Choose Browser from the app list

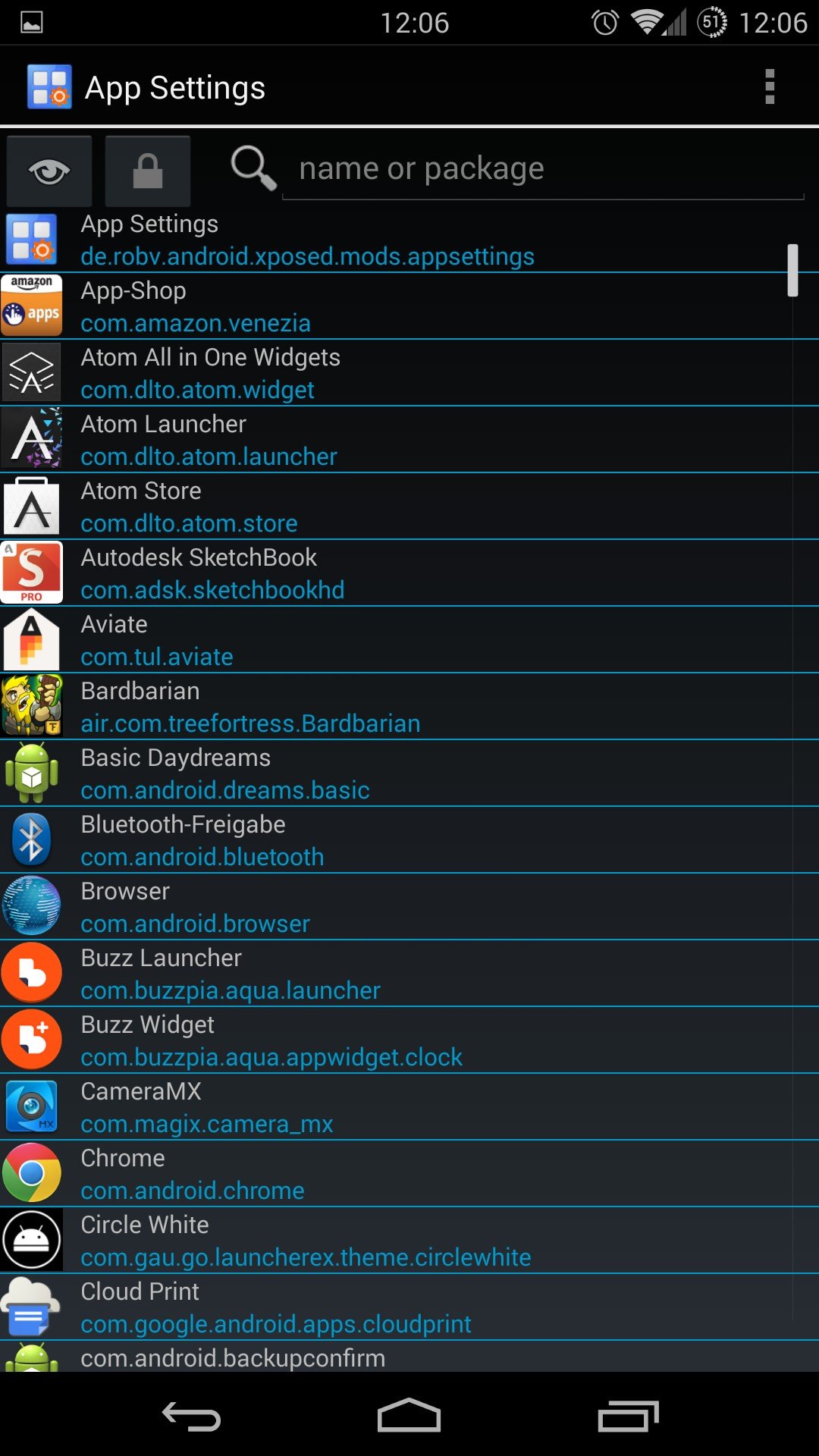pyautogui.click(x=409, y=907)
